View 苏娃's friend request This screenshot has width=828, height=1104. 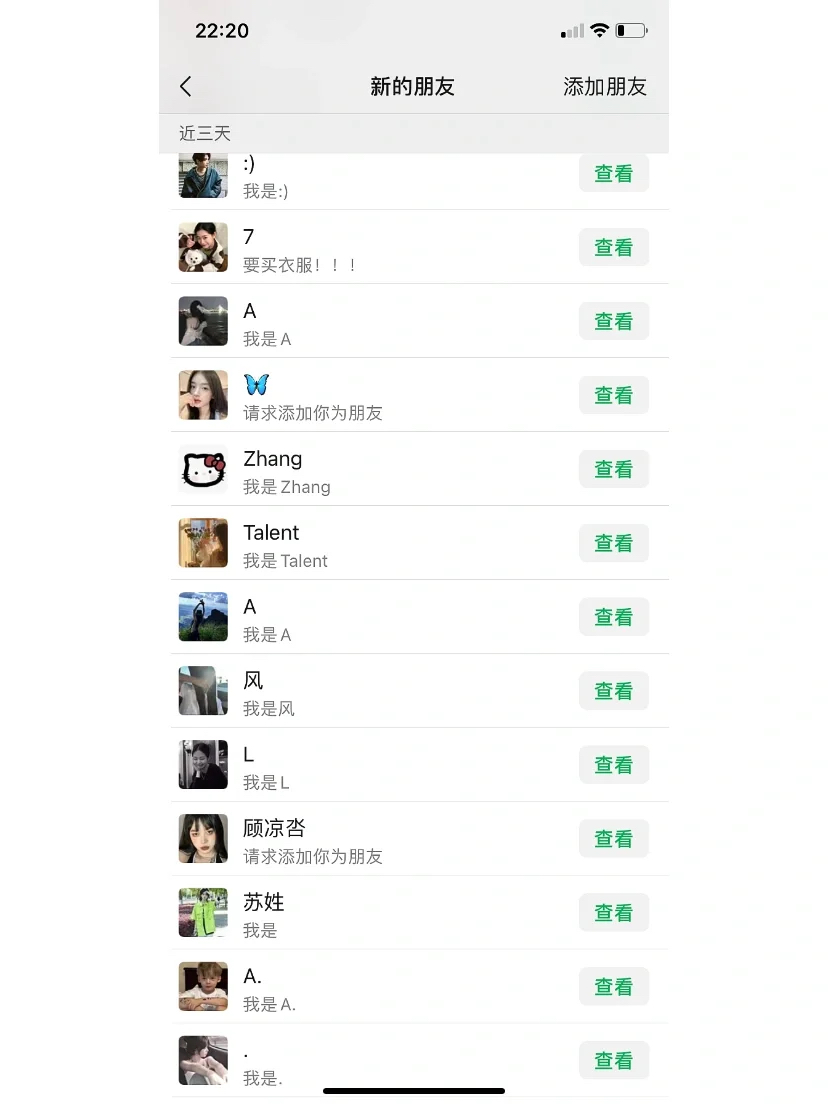coord(613,914)
